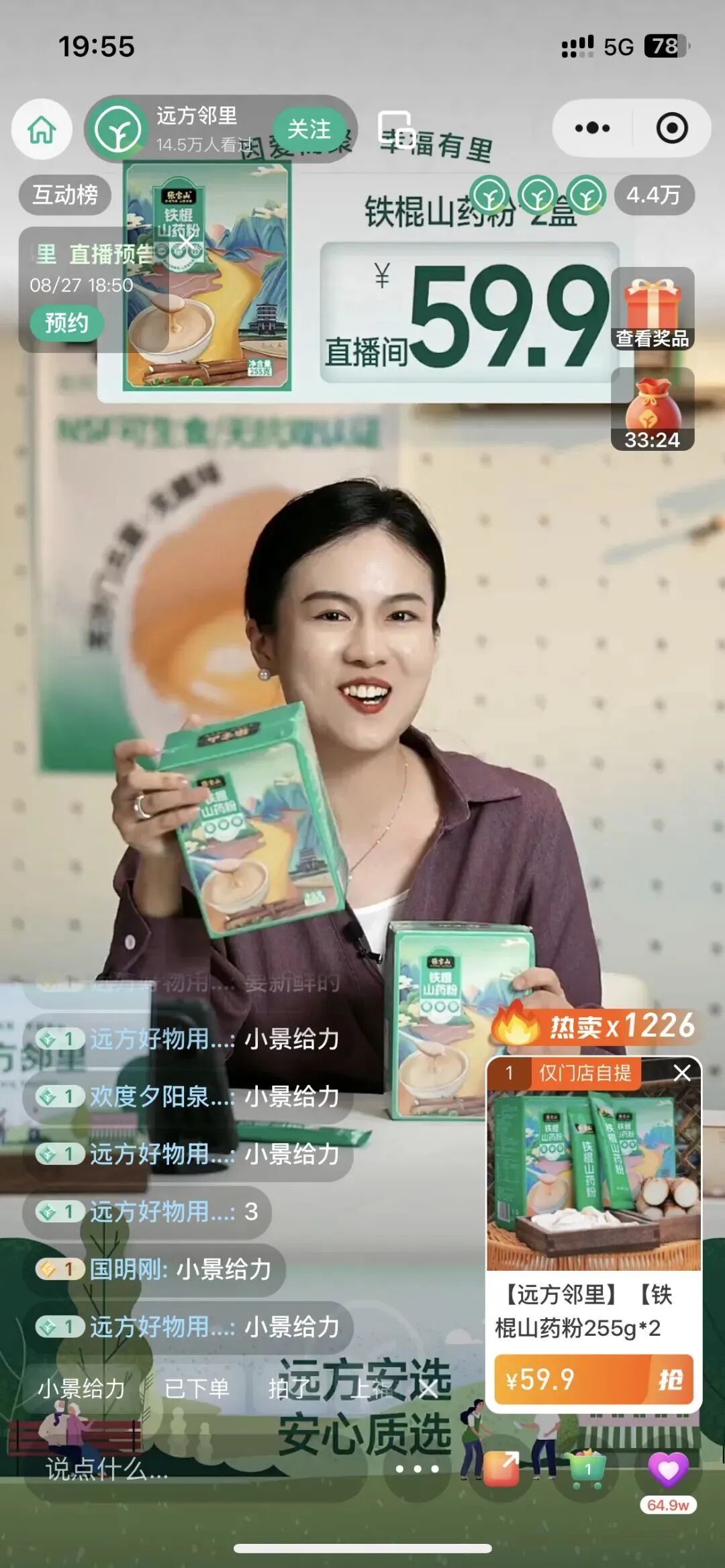The height and width of the screenshot is (1568, 725).
Task: View the 4.4万 audience list
Action: click(x=652, y=195)
